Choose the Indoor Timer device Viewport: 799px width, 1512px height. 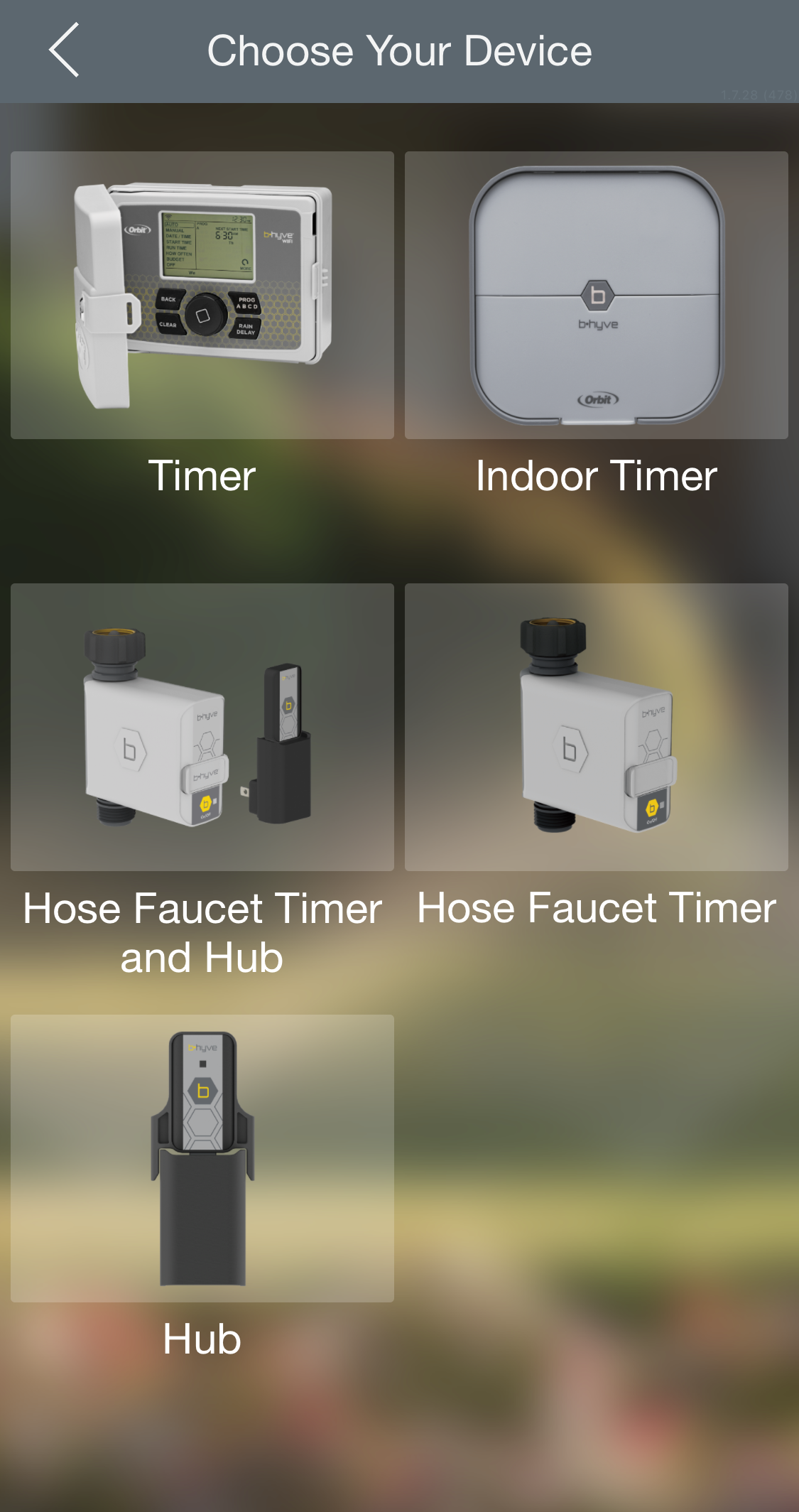597,296
